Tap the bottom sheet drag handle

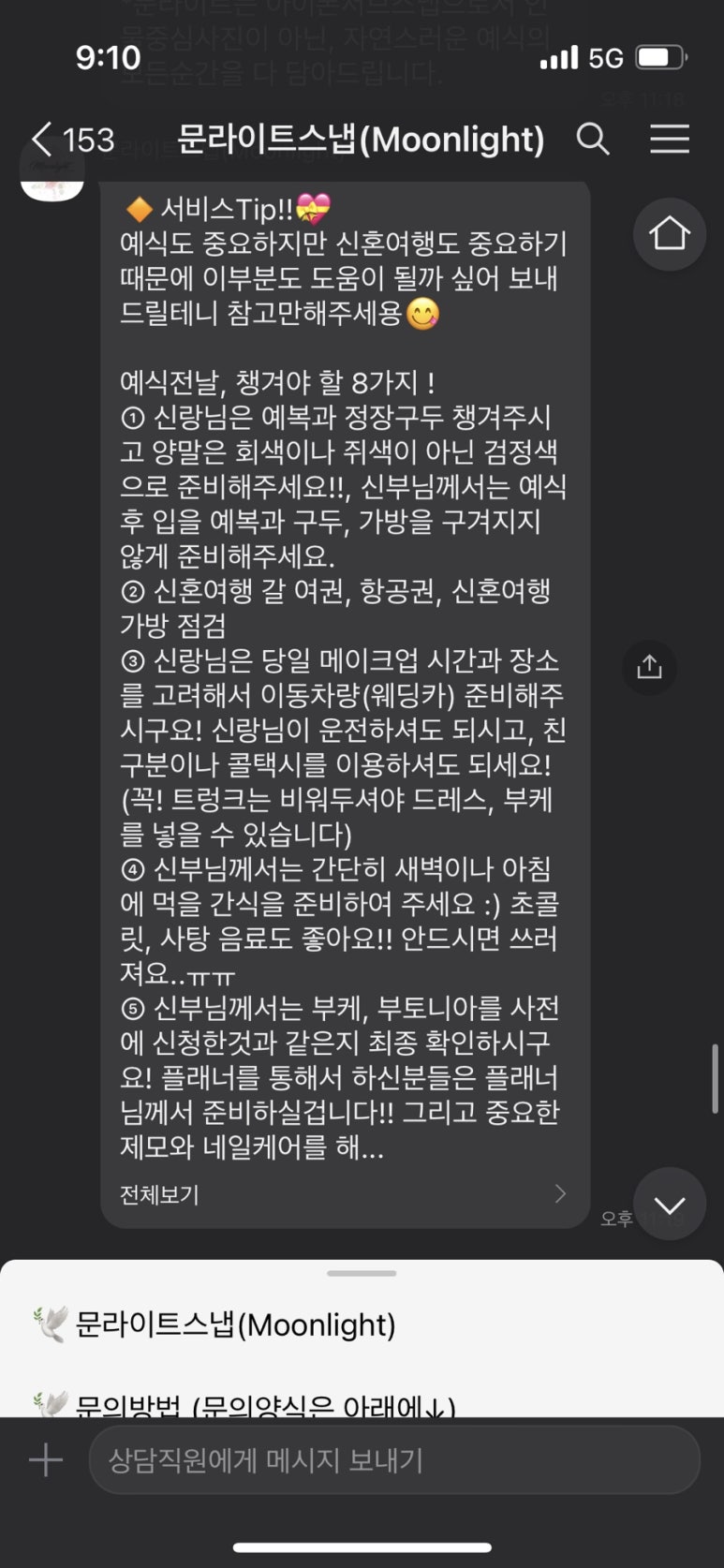pyautogui.click(x=362, y=1274)
